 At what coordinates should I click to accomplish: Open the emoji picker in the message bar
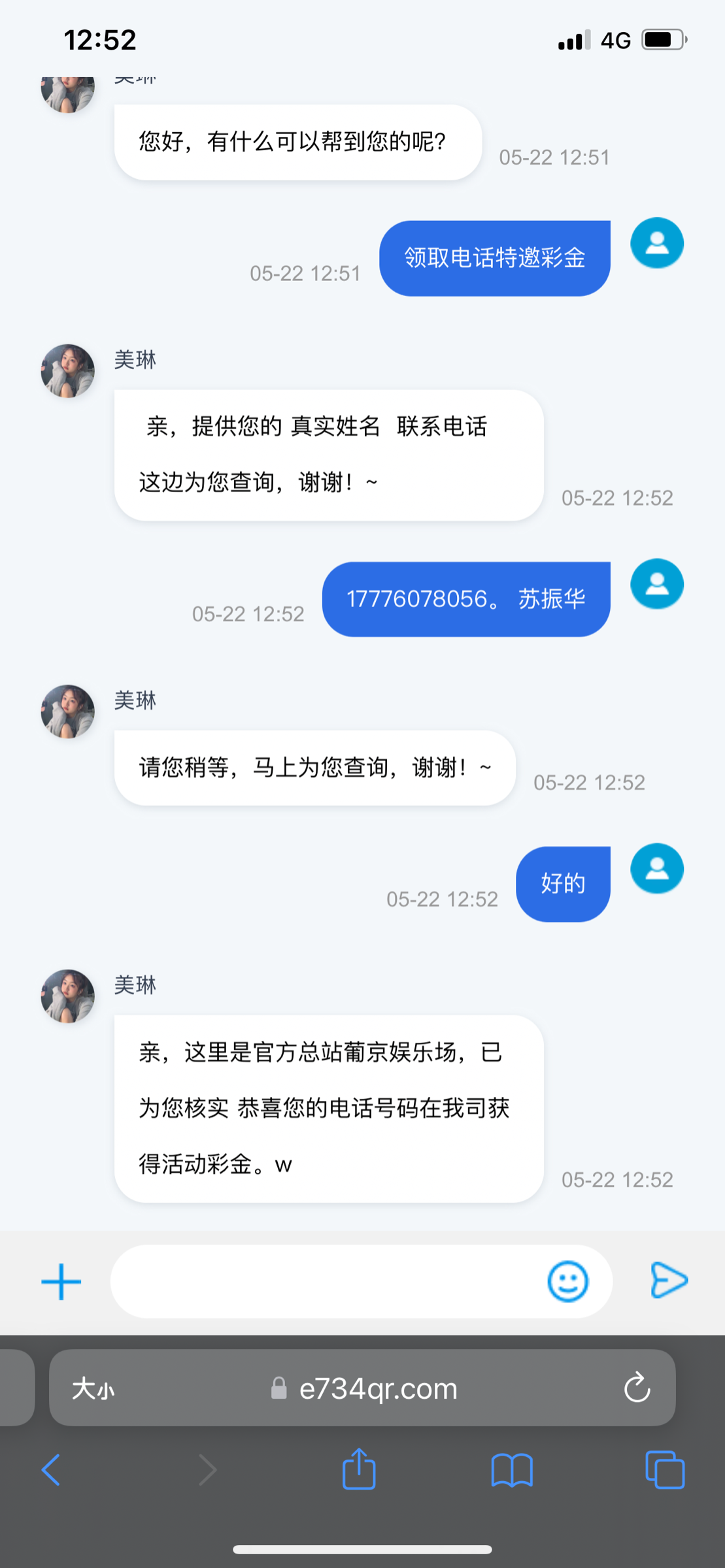click(568, 1281)
